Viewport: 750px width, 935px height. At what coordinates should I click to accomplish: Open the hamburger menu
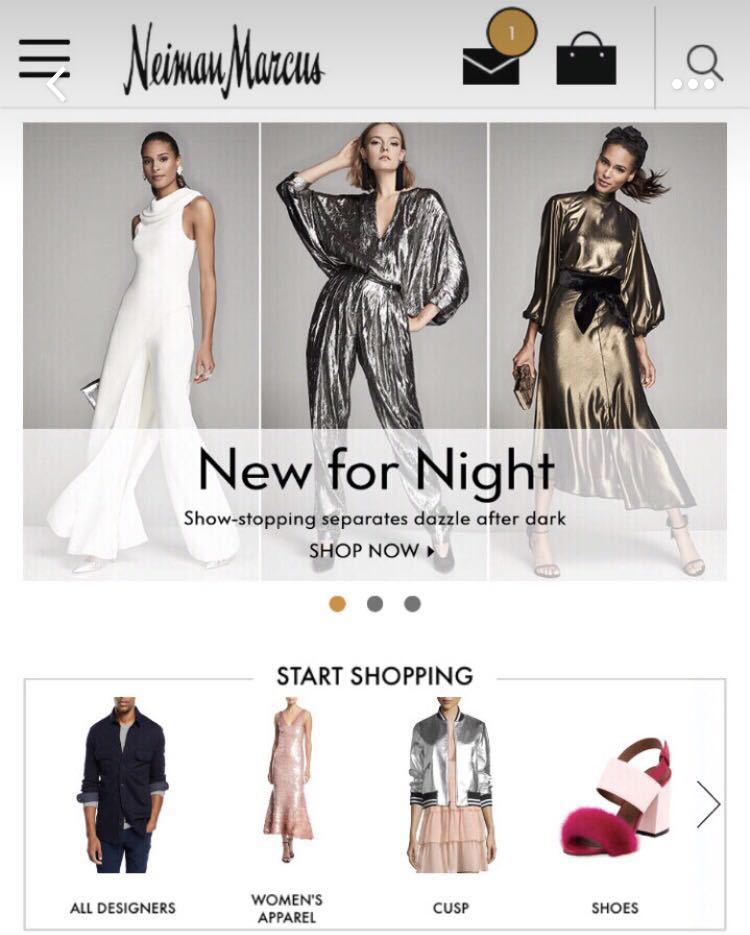pyautogui.click(x=44, y=59)
